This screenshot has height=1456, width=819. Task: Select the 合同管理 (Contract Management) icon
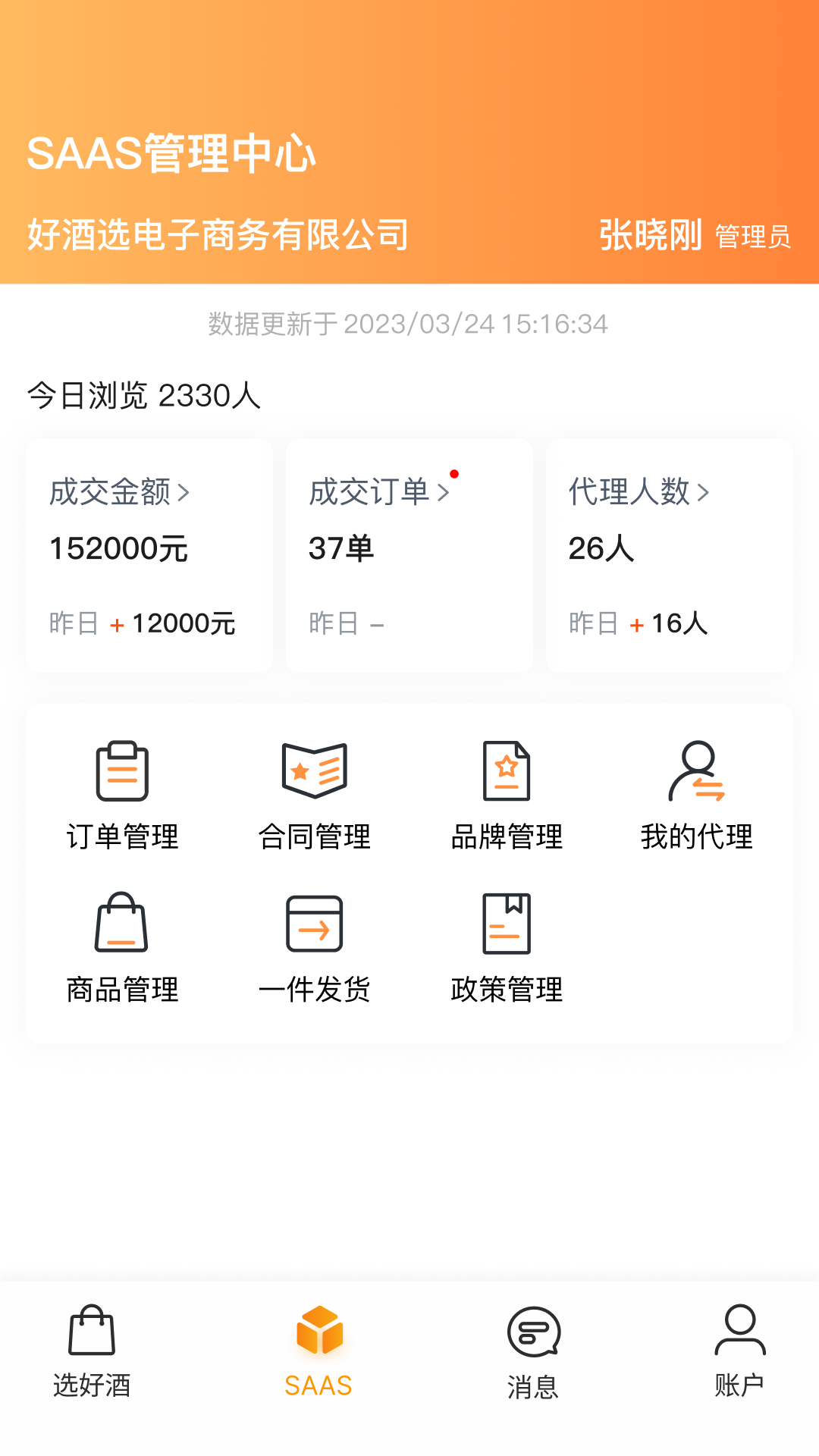(x=313, y=770)
